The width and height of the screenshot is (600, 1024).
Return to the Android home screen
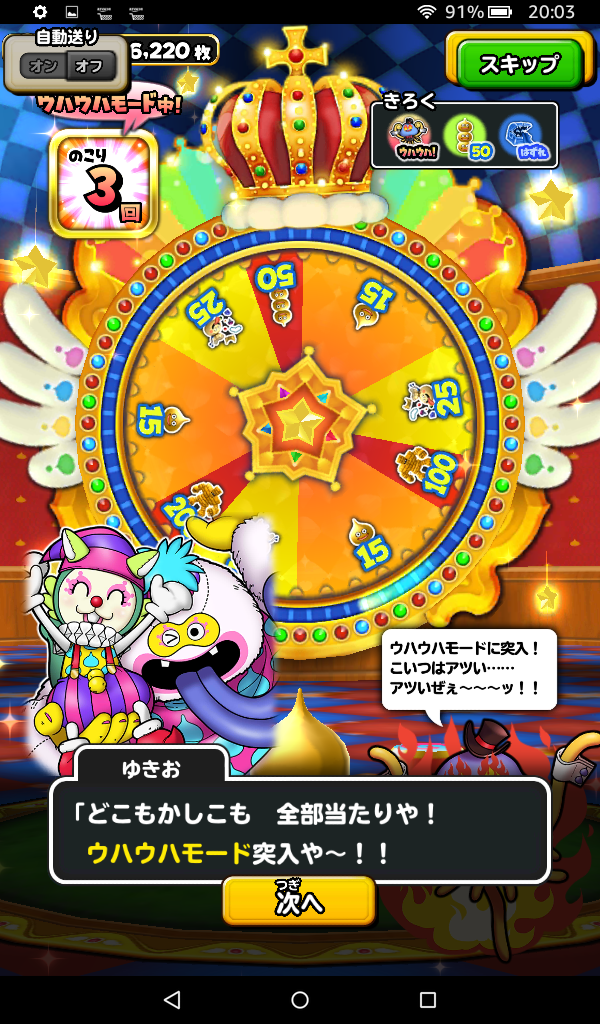(300, 999)
